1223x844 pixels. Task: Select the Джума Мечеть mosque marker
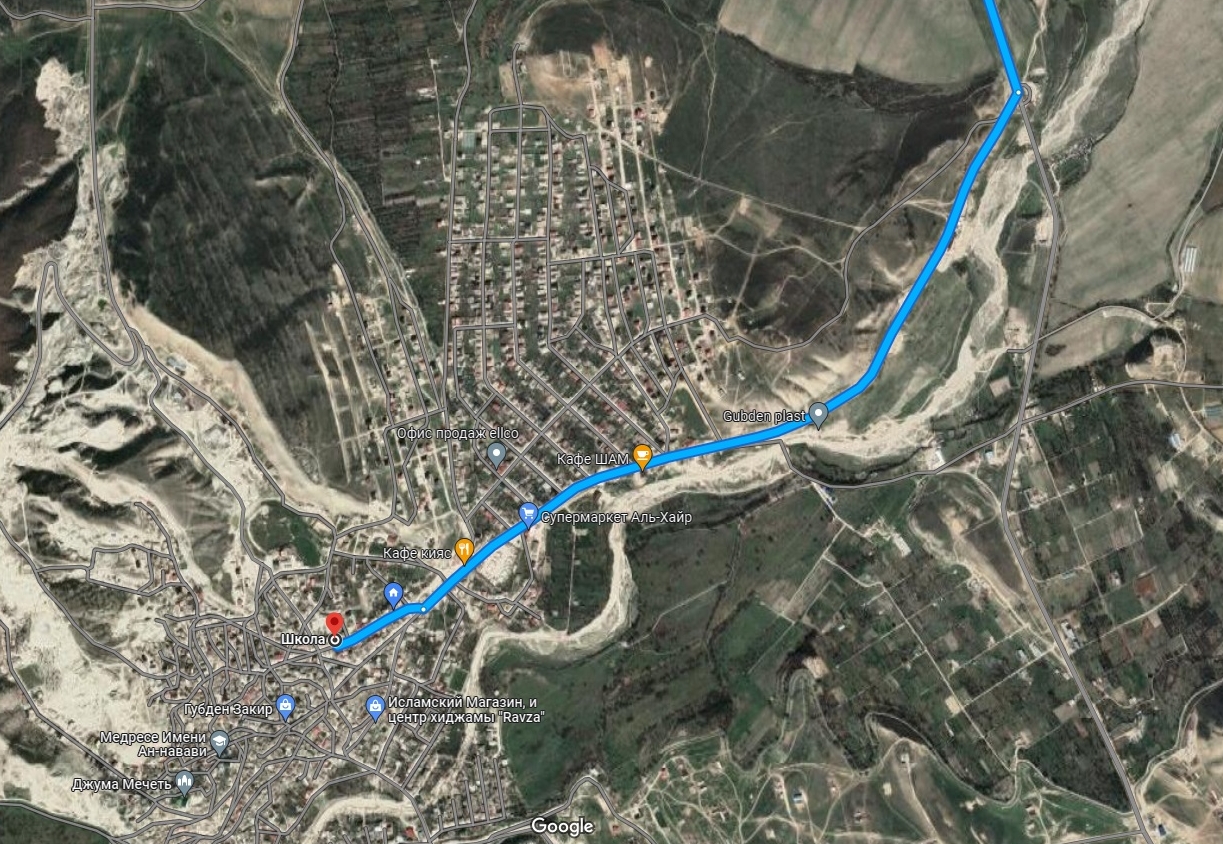coord(184,782)
